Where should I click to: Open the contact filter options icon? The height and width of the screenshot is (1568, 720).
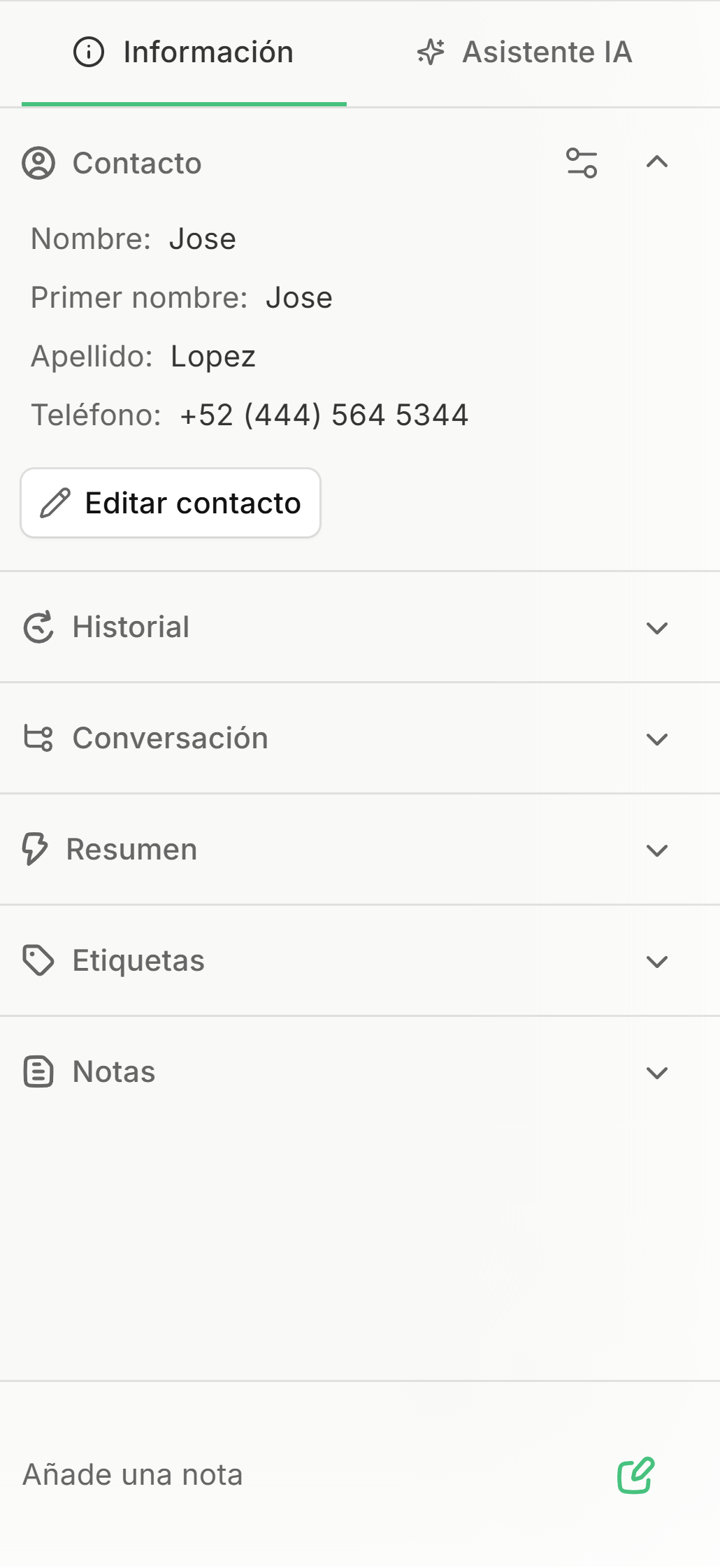(x=582, y=162)
